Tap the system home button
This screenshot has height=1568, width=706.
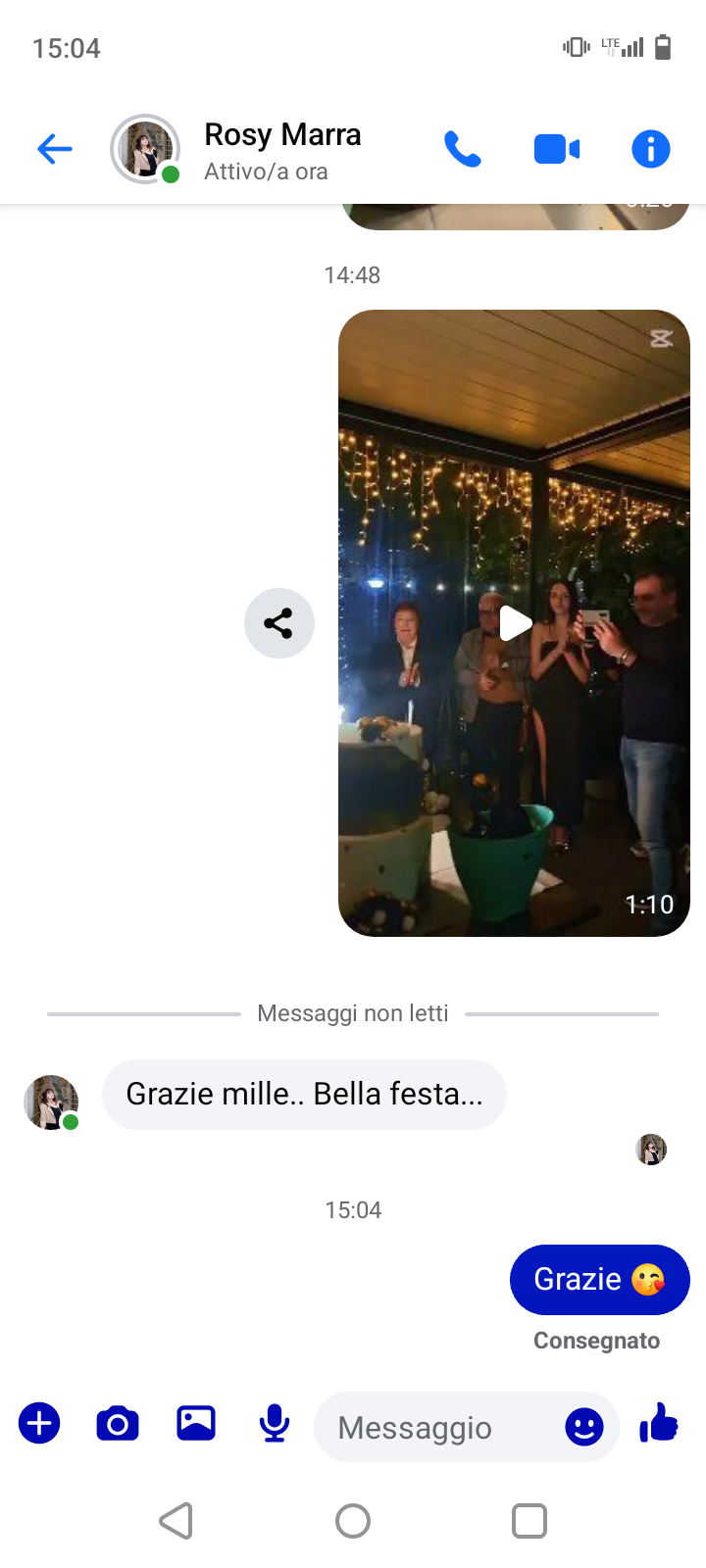click(353, 1521)
